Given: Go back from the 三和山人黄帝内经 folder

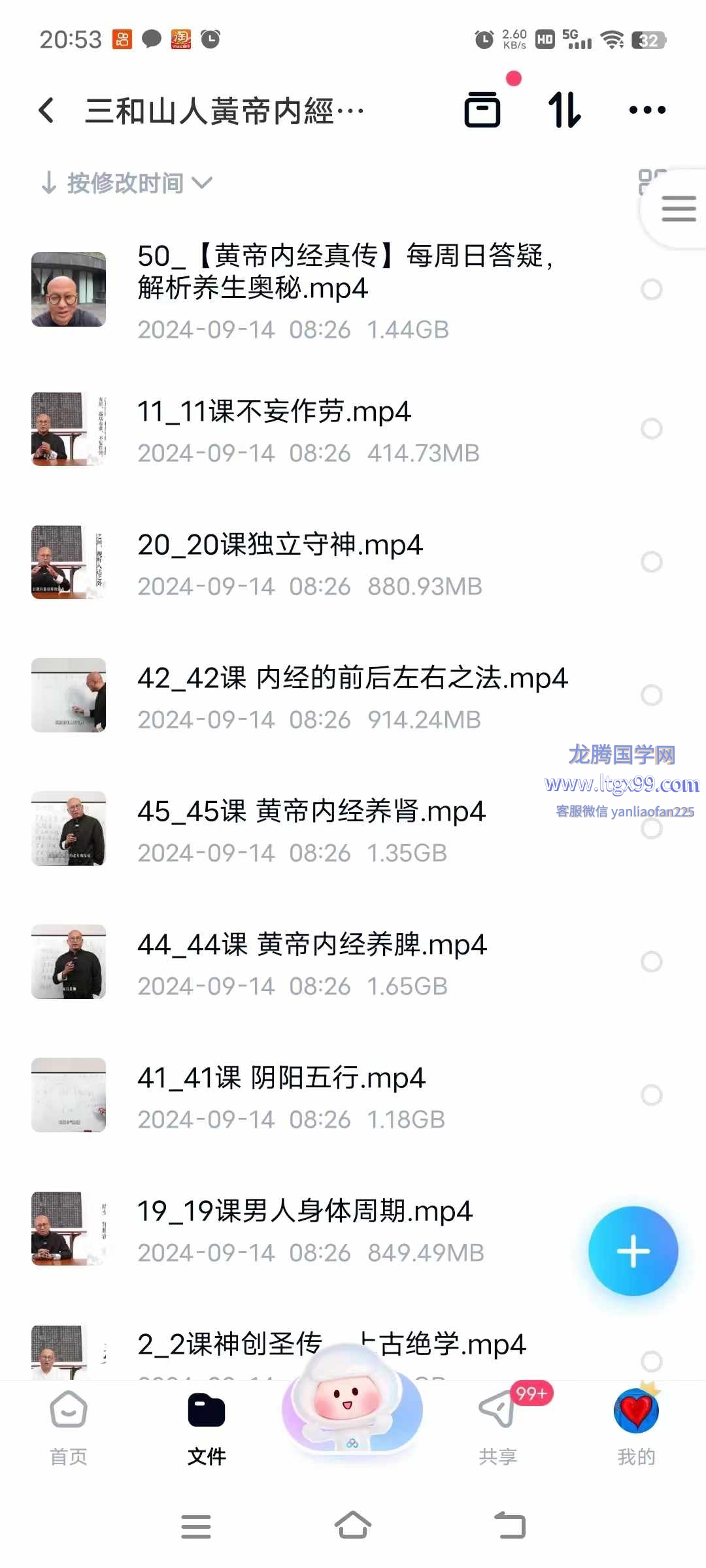Looking at the screenshot, I should click(46, 110).
